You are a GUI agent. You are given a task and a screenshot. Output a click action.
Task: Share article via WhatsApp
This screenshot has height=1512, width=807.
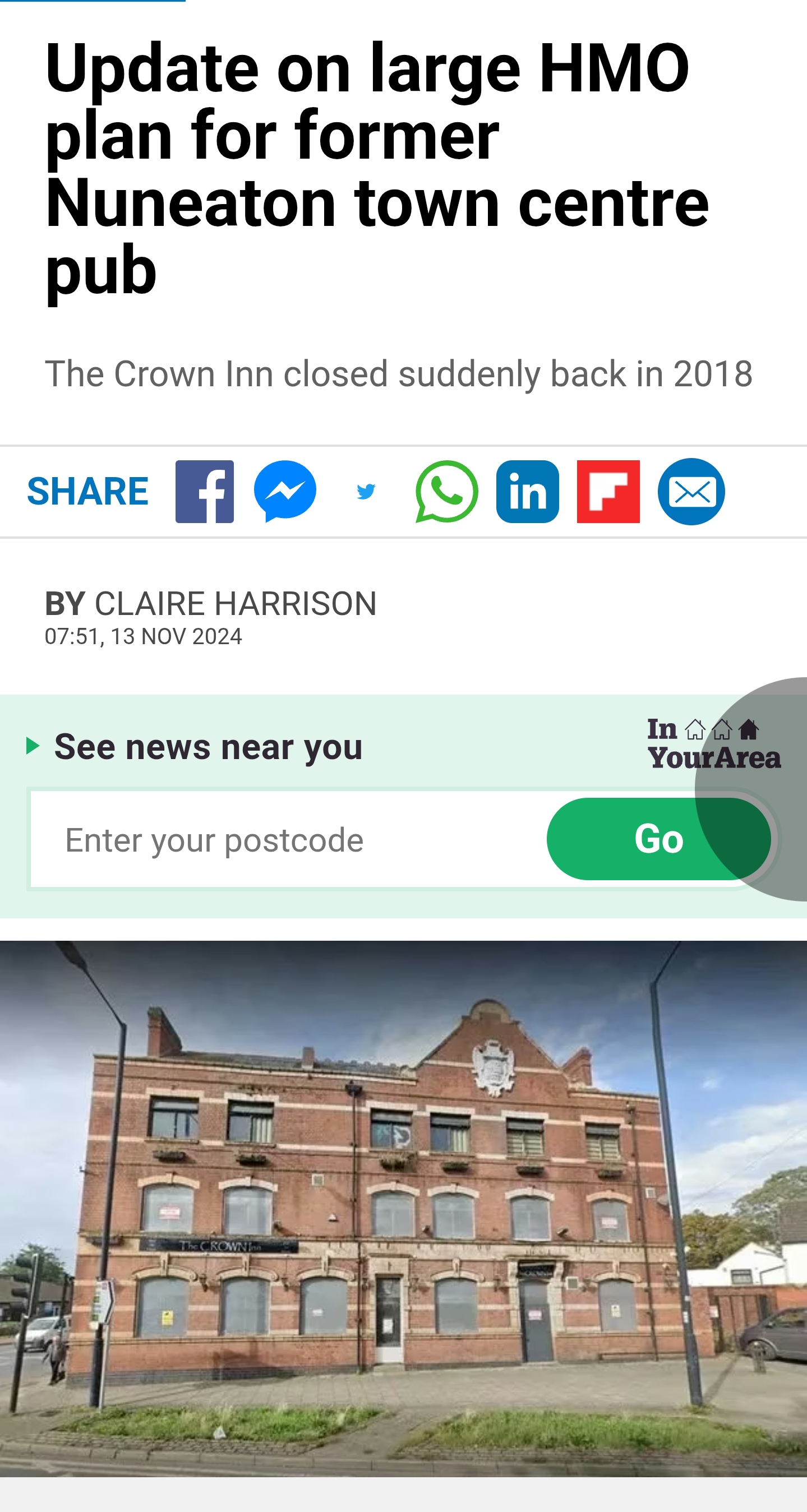pyautogui.click(x=446, y=491)
